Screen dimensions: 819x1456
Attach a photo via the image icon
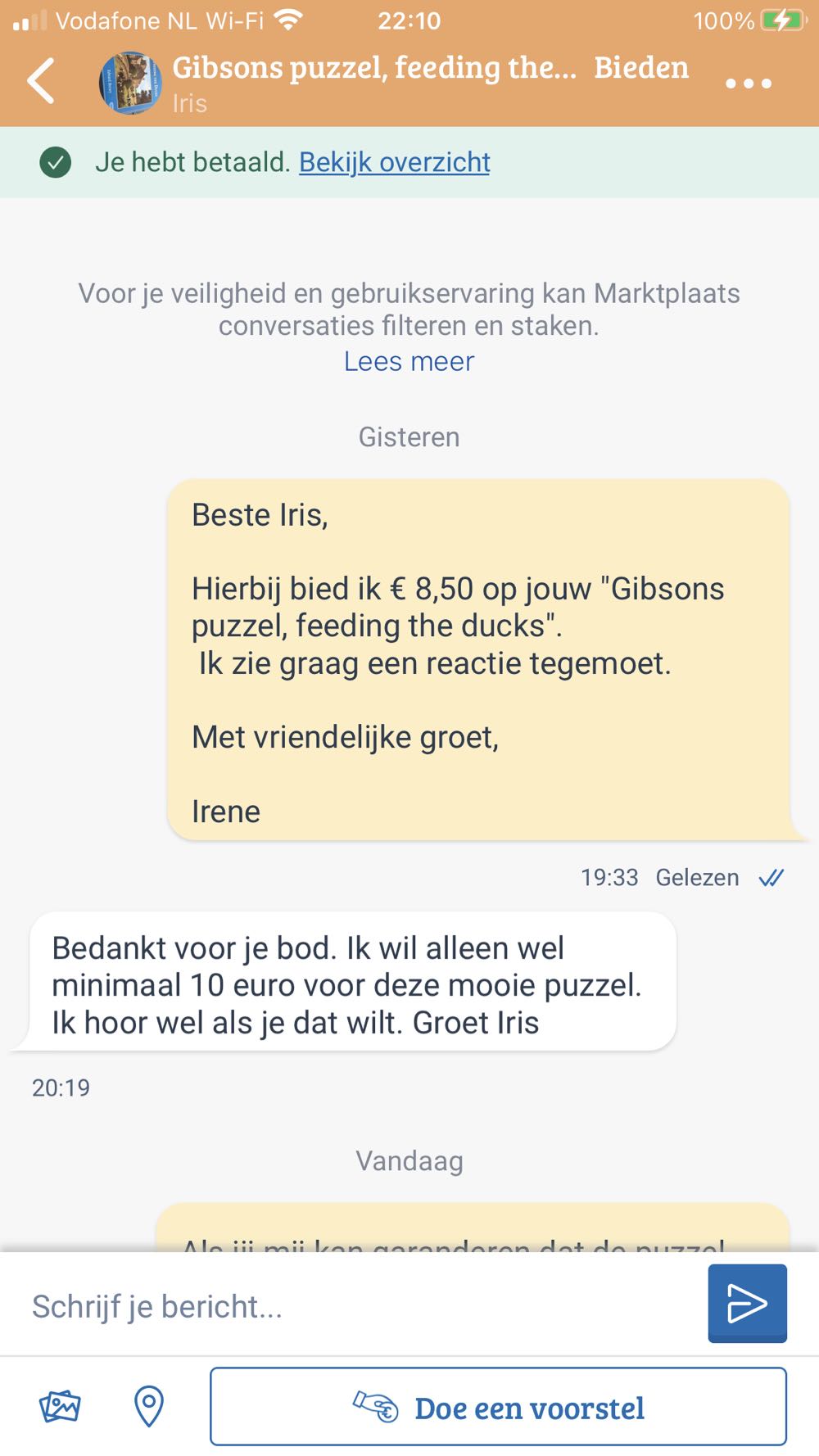point(60,1407)
